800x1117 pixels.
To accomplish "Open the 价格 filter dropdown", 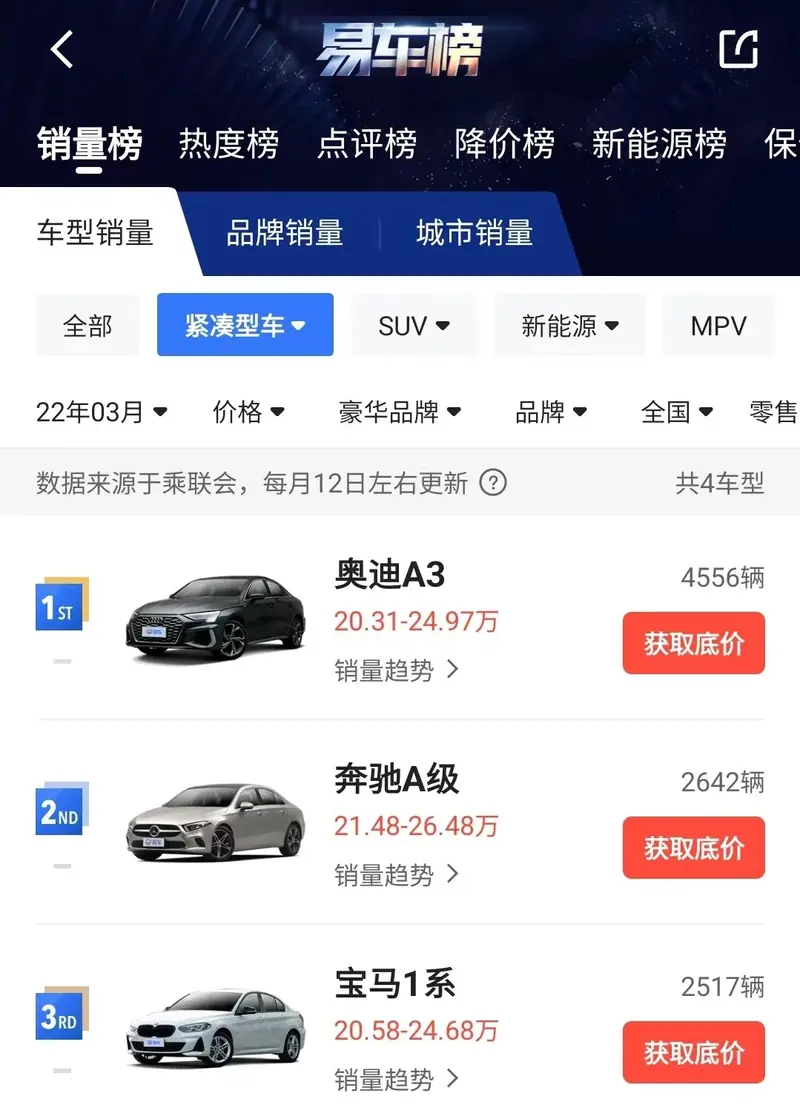I will coord(249,411).
